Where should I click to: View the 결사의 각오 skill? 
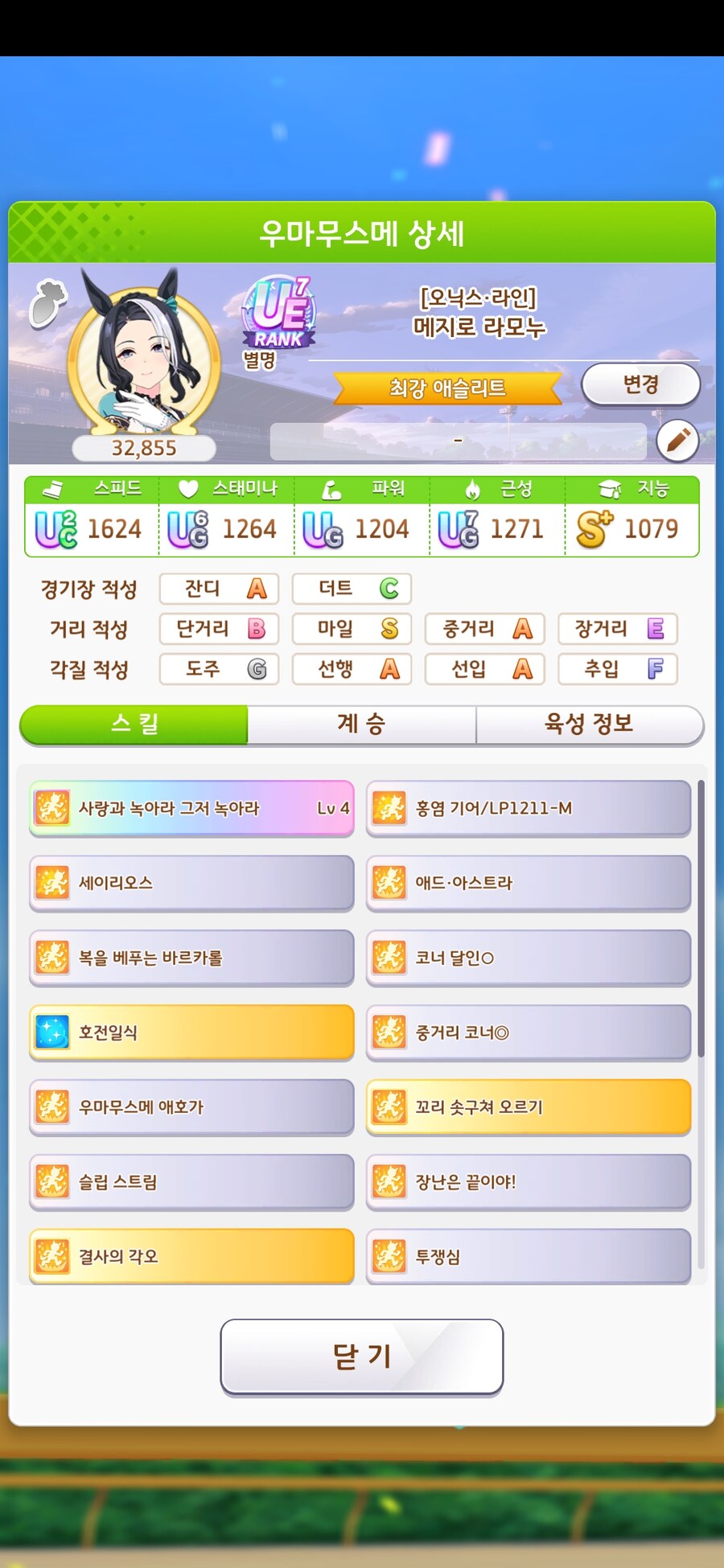[x=191, y=1256]
